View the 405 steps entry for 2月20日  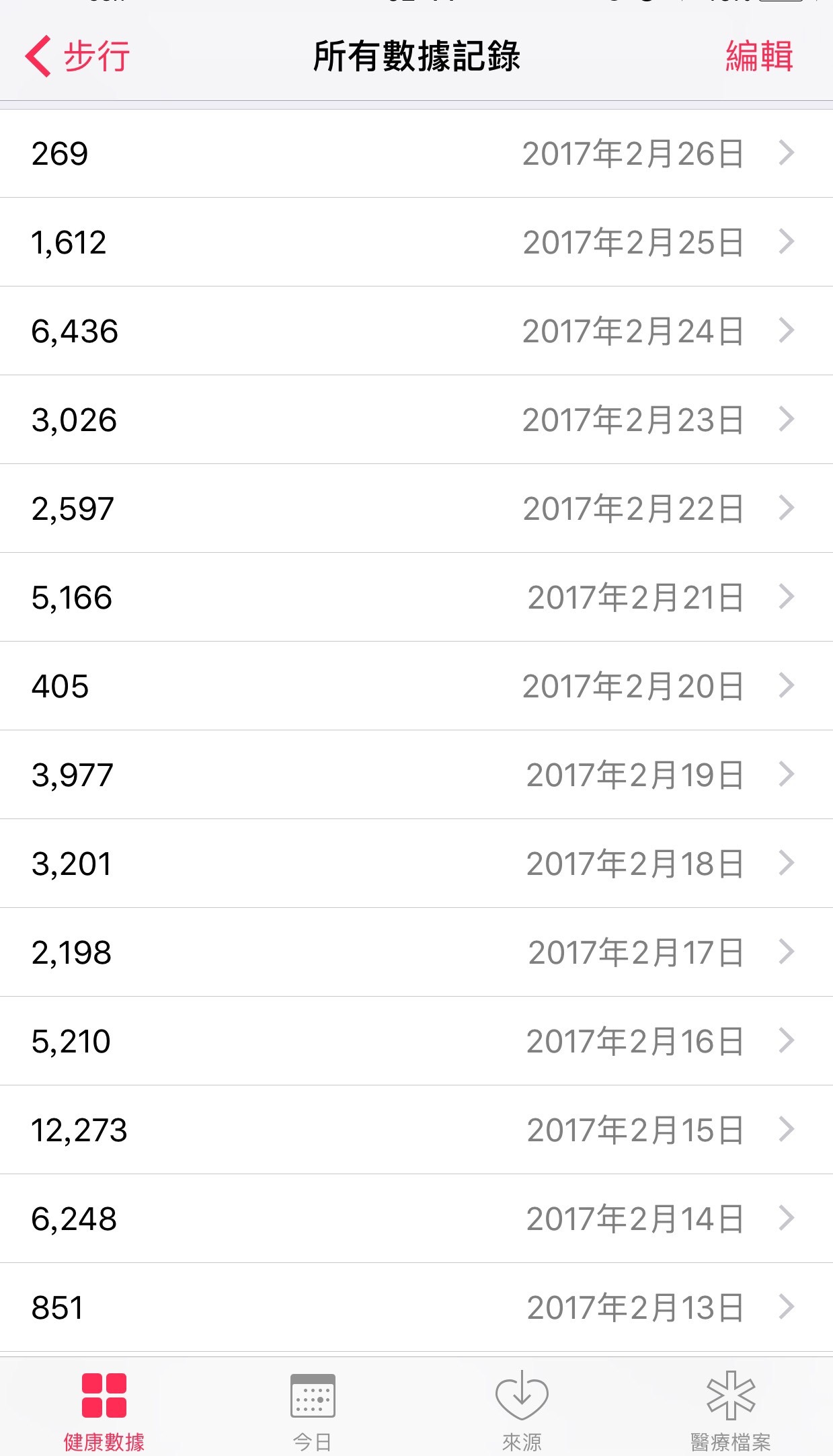click(416, 686)
